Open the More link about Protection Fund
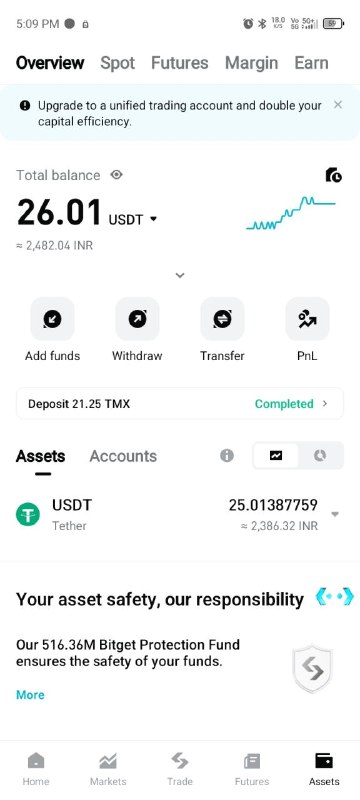The image size is (360, 800). [30, 695]
